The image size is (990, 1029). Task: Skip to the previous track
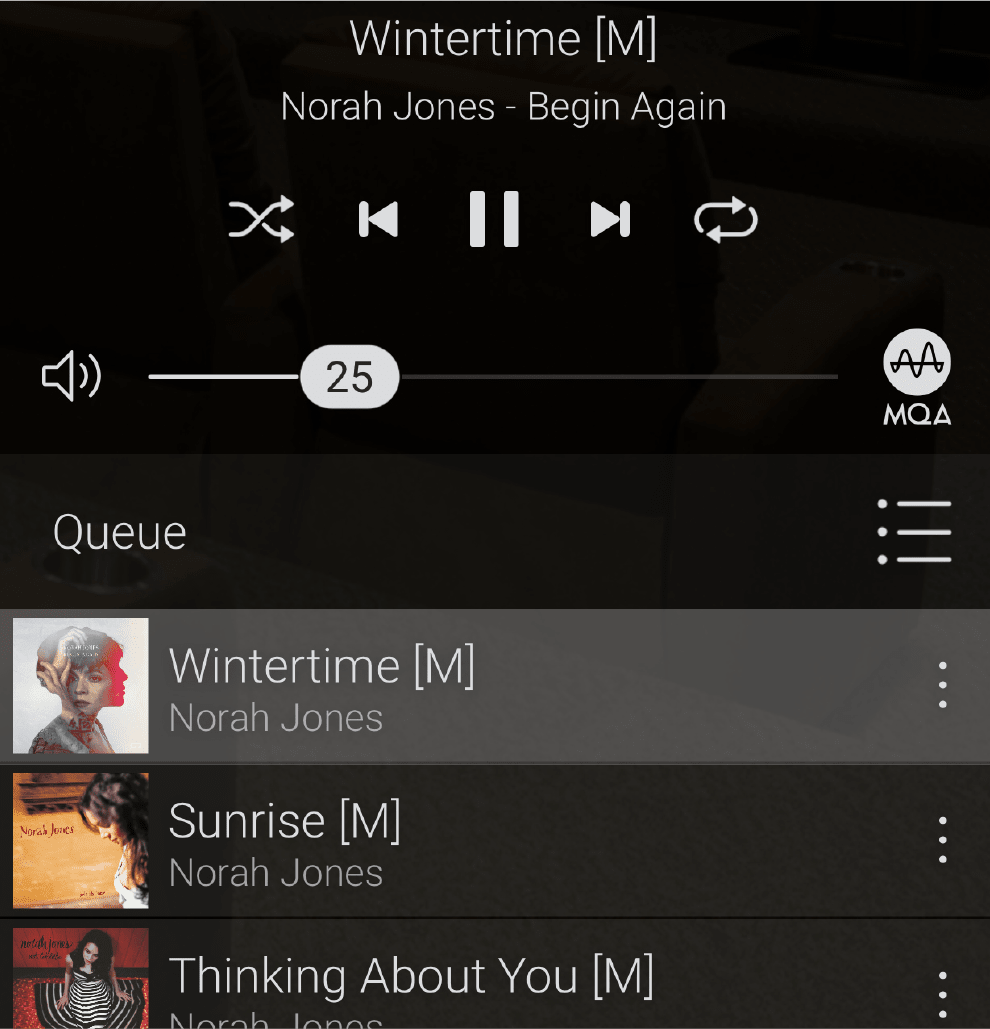tap(378, 219)
